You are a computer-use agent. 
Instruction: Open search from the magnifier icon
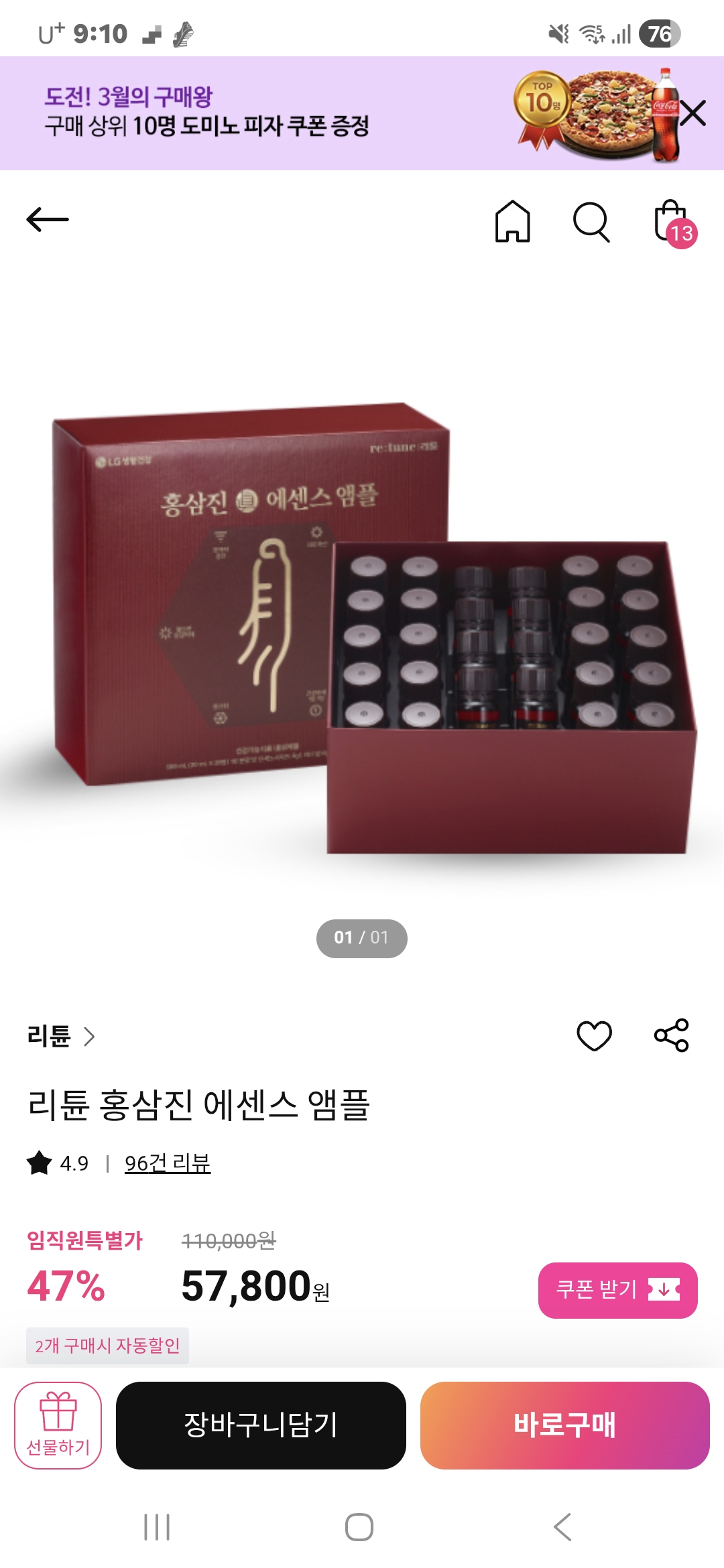pos(591,221)
